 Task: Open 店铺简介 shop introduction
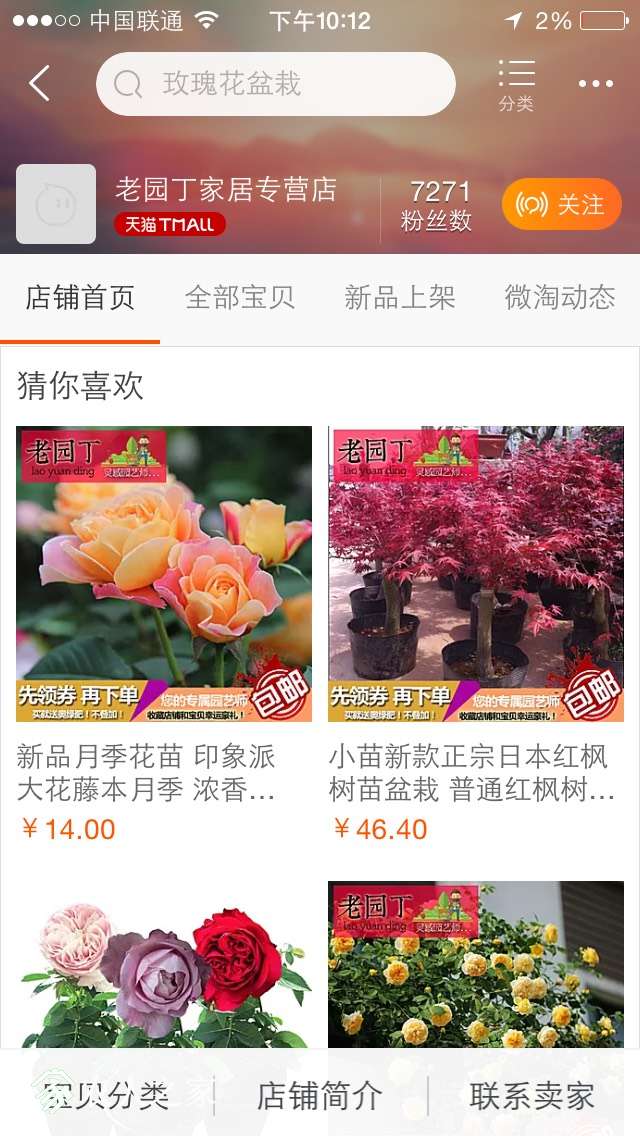coord(320,1096)
